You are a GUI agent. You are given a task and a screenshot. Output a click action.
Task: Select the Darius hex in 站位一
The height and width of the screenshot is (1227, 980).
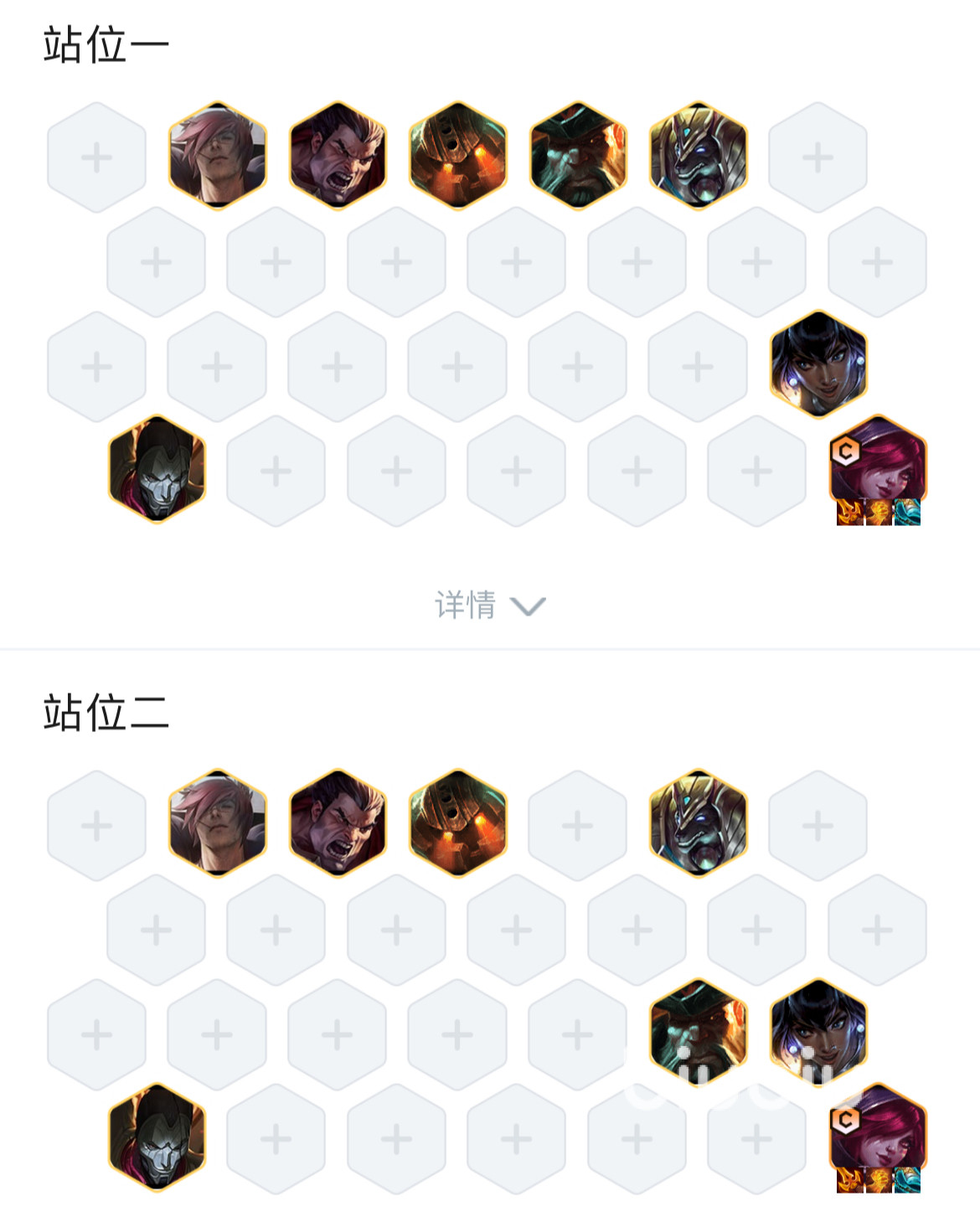338,156
